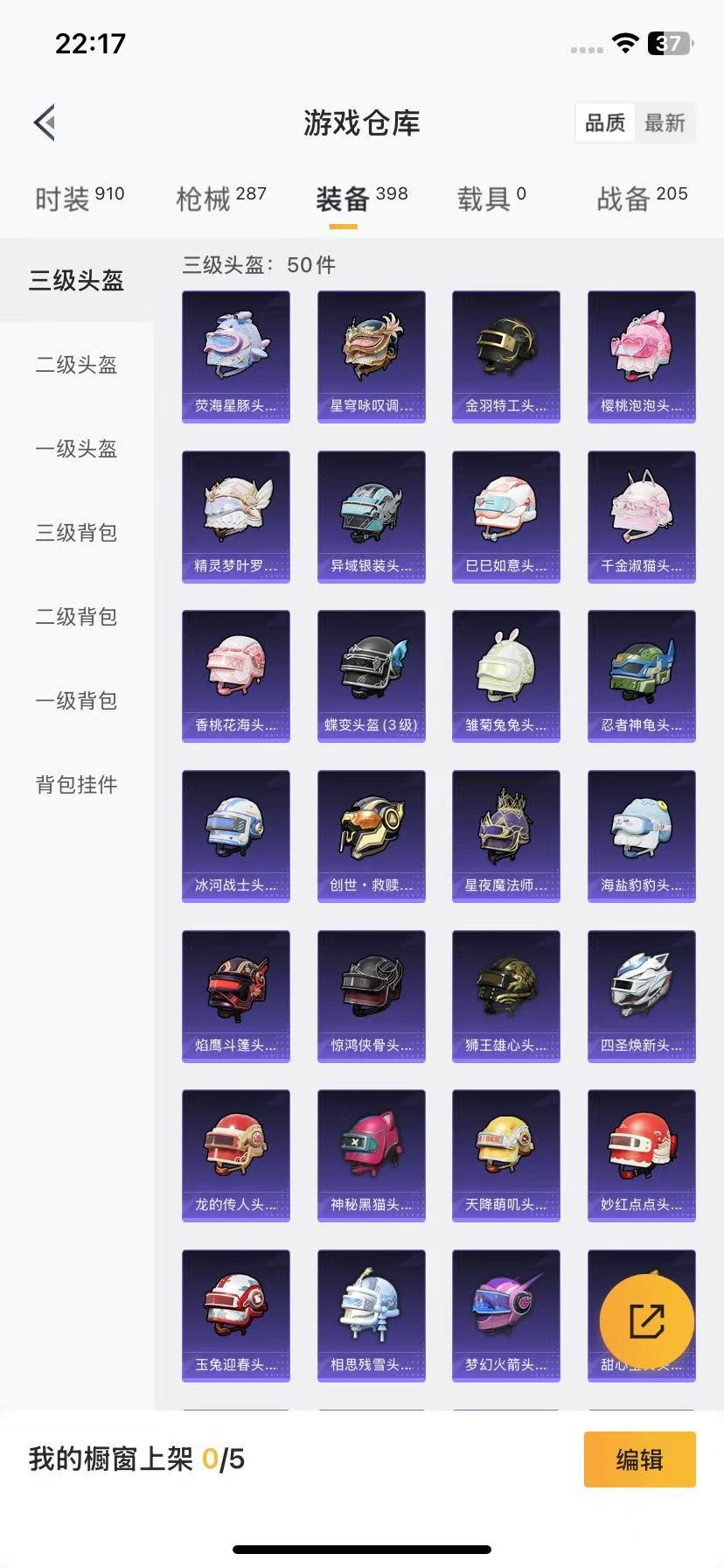Open the 背包挂件 category
Image resolution: width=724 pixels, height=1568 pixels.
pyautogui.click(x=76, y=785)
